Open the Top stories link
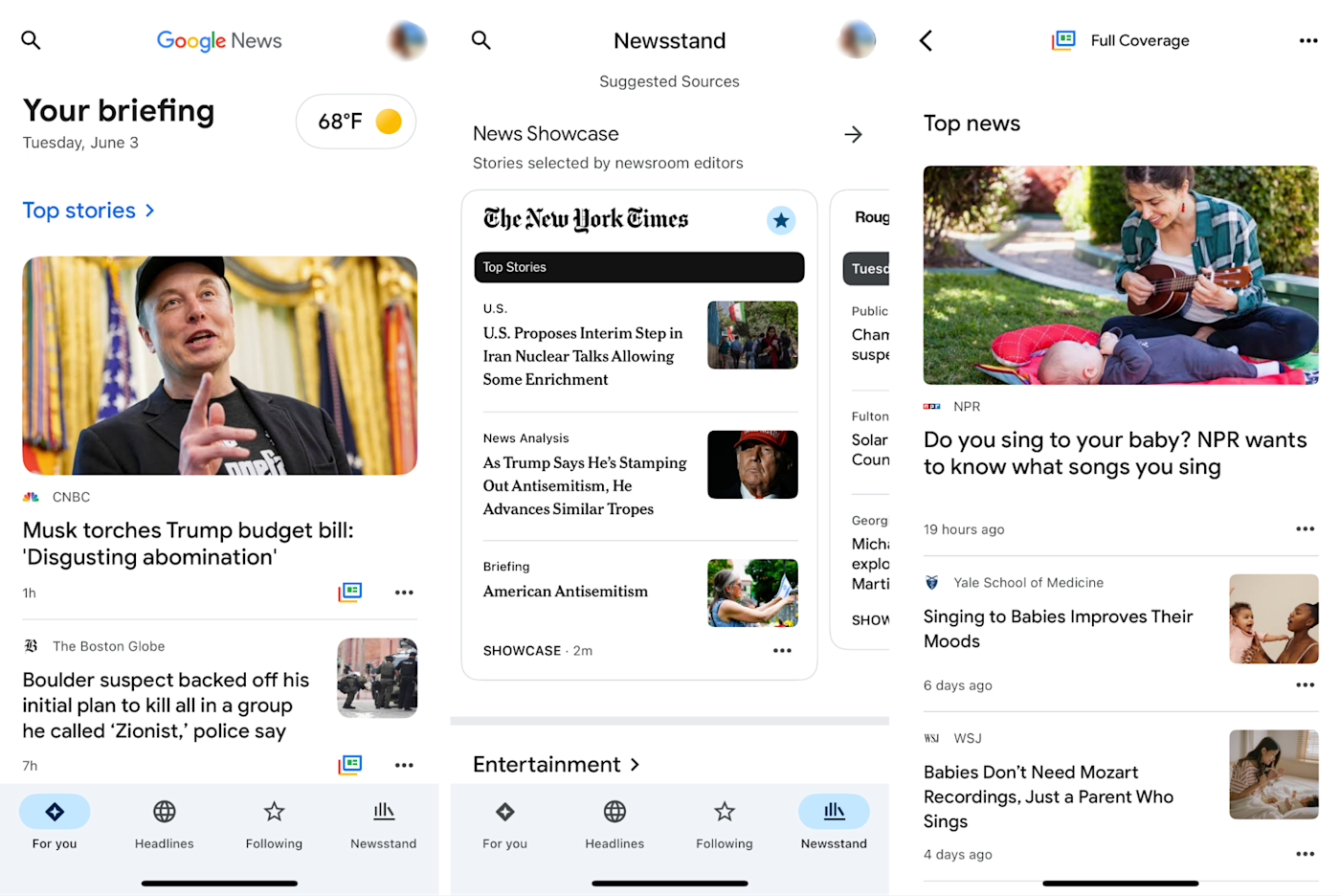Viewport: 1340px width, 896px height. pyautogui.click(x=88, y=211)
